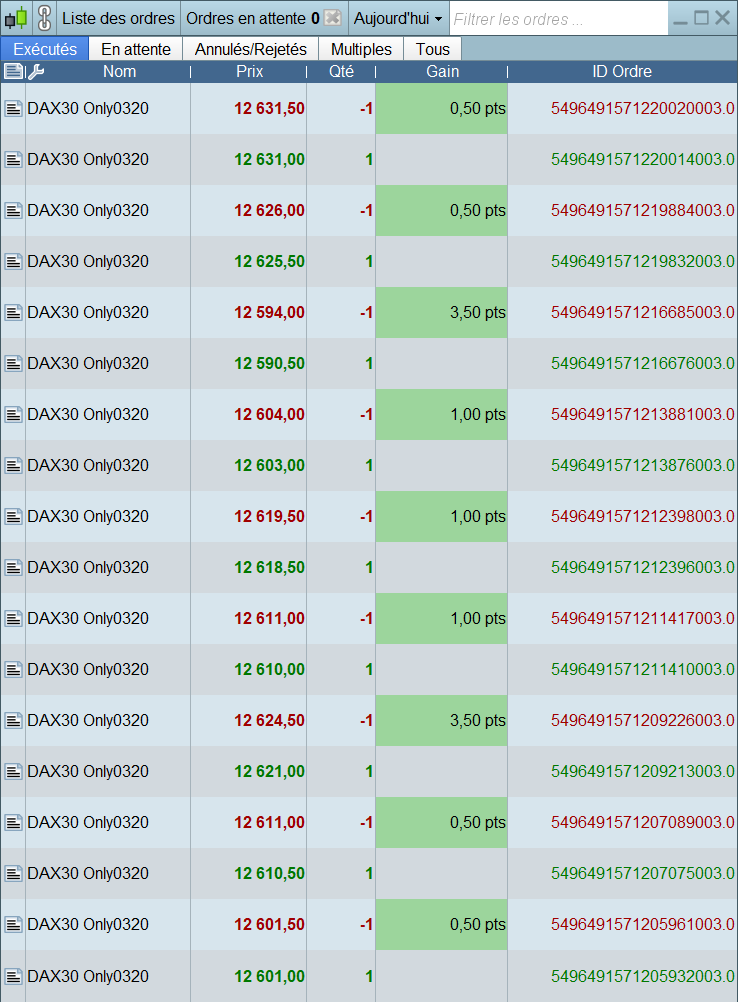Sort orders by the Prix column
This screenshot has height=1002, width=738.
pyautogui.click(x=249, y=71)
